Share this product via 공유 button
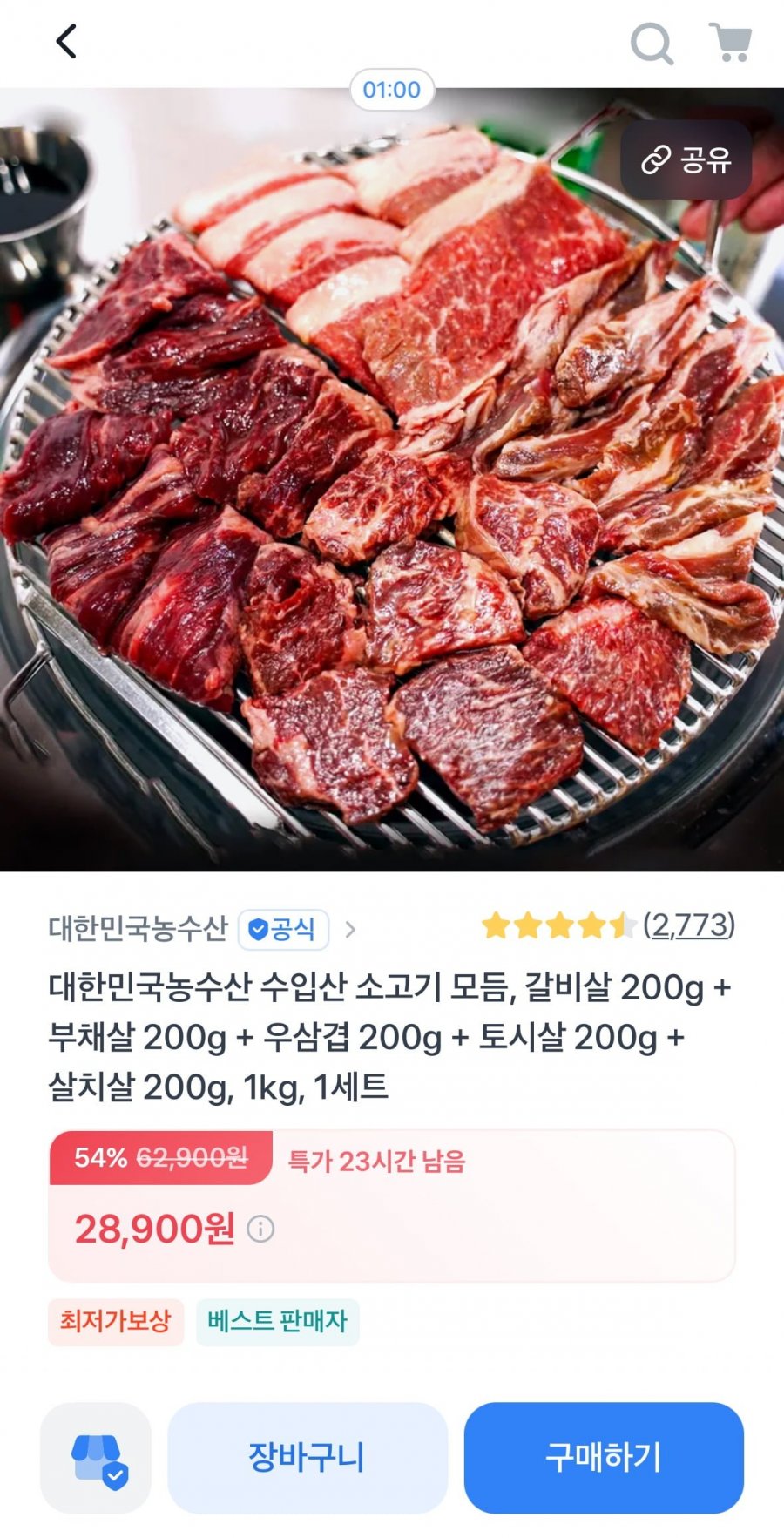 point(686,159)
